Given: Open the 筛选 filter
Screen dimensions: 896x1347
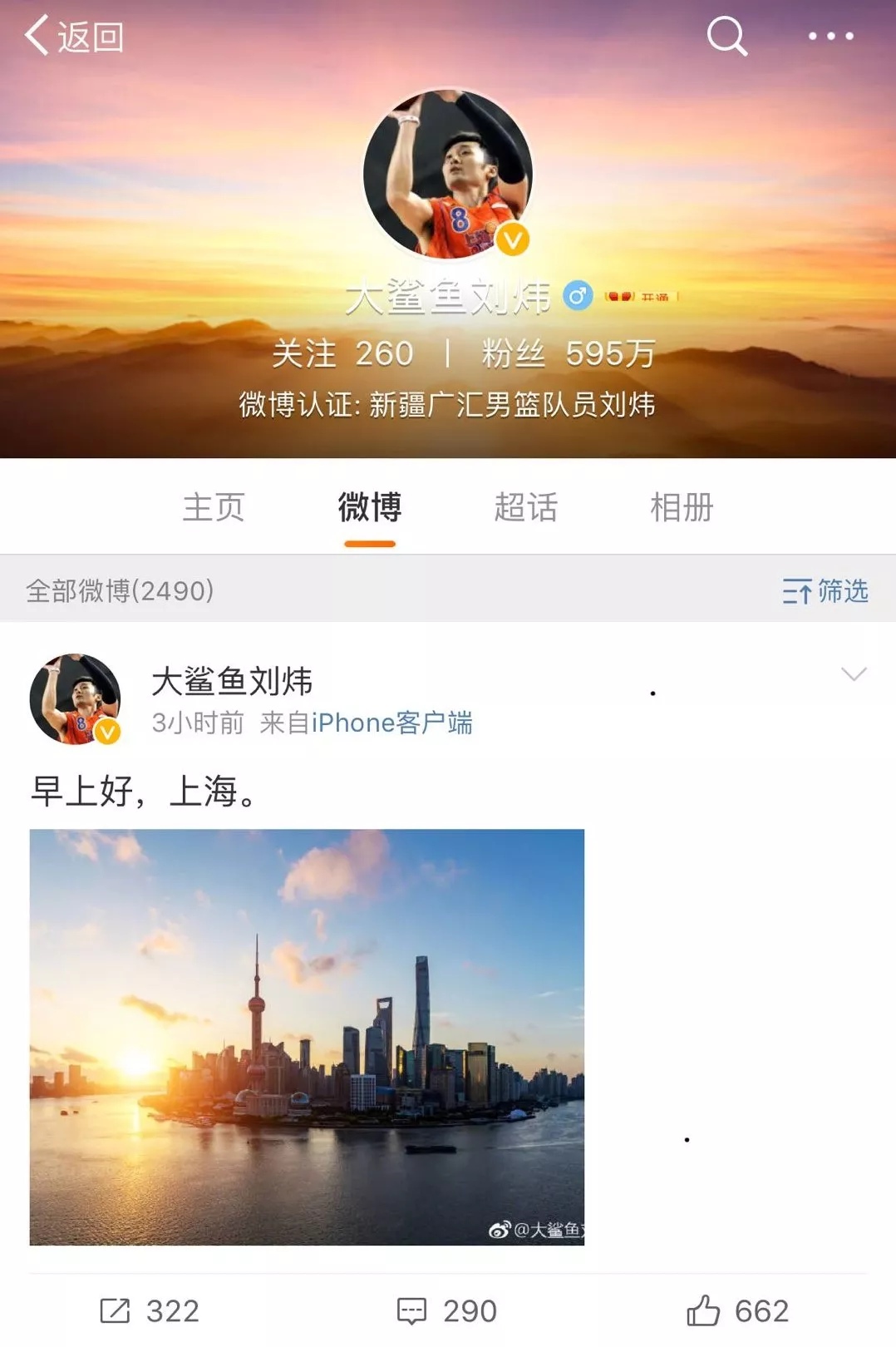Looking at the screenshot, I should click(825, 591).
